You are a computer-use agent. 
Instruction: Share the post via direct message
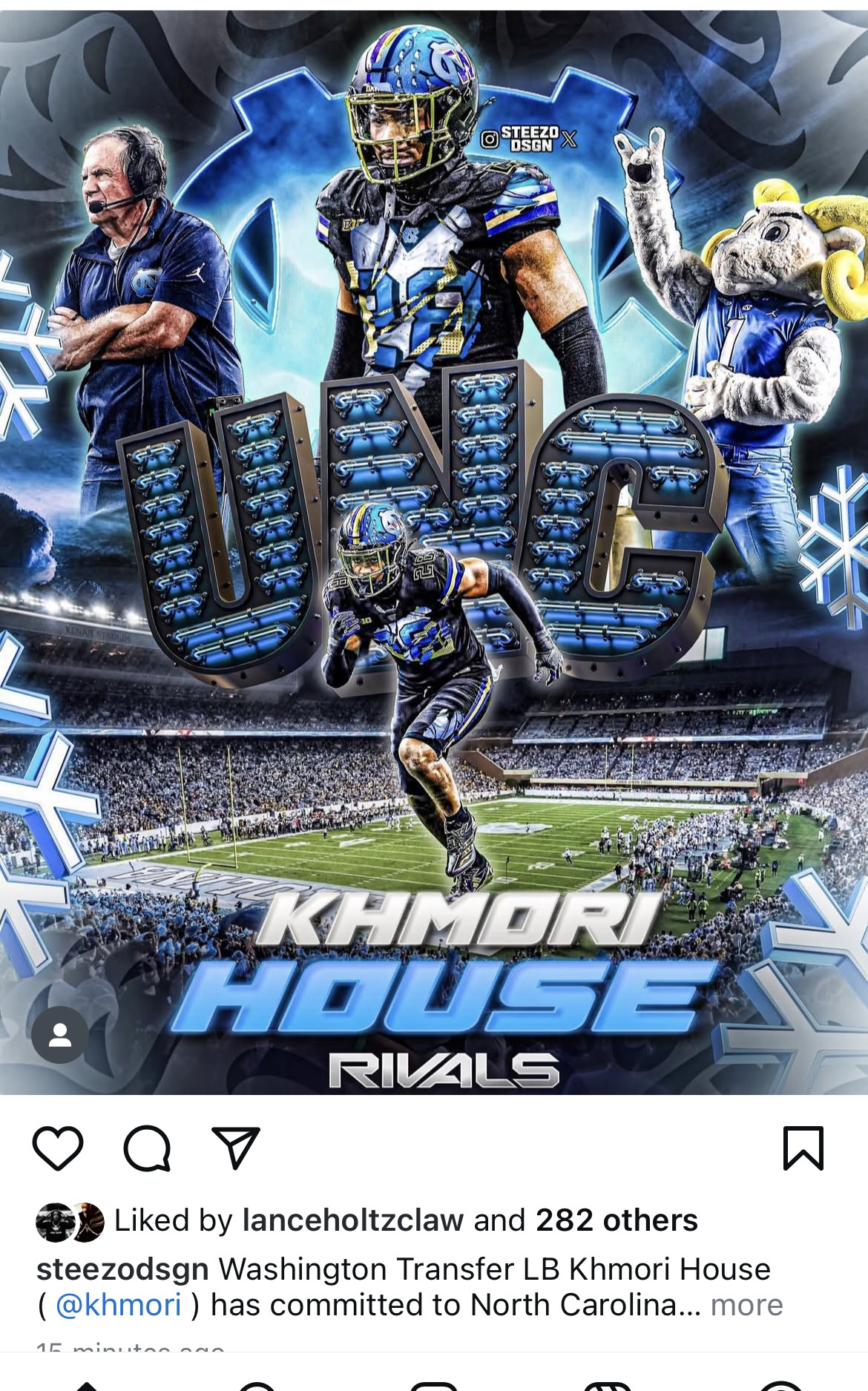(236, 1148)
